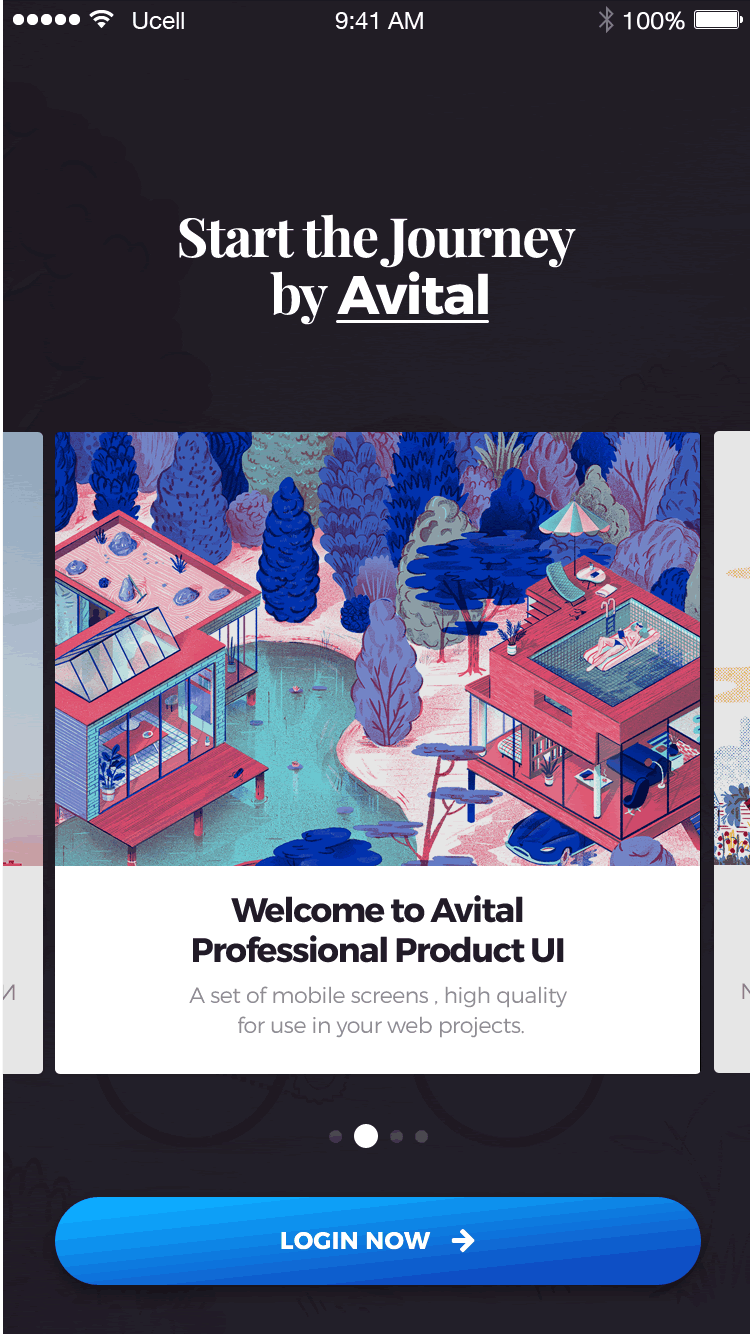Open the underlined Avital link
The image size is (750, 1334).
pyautogui.click(x=413, y=296)
